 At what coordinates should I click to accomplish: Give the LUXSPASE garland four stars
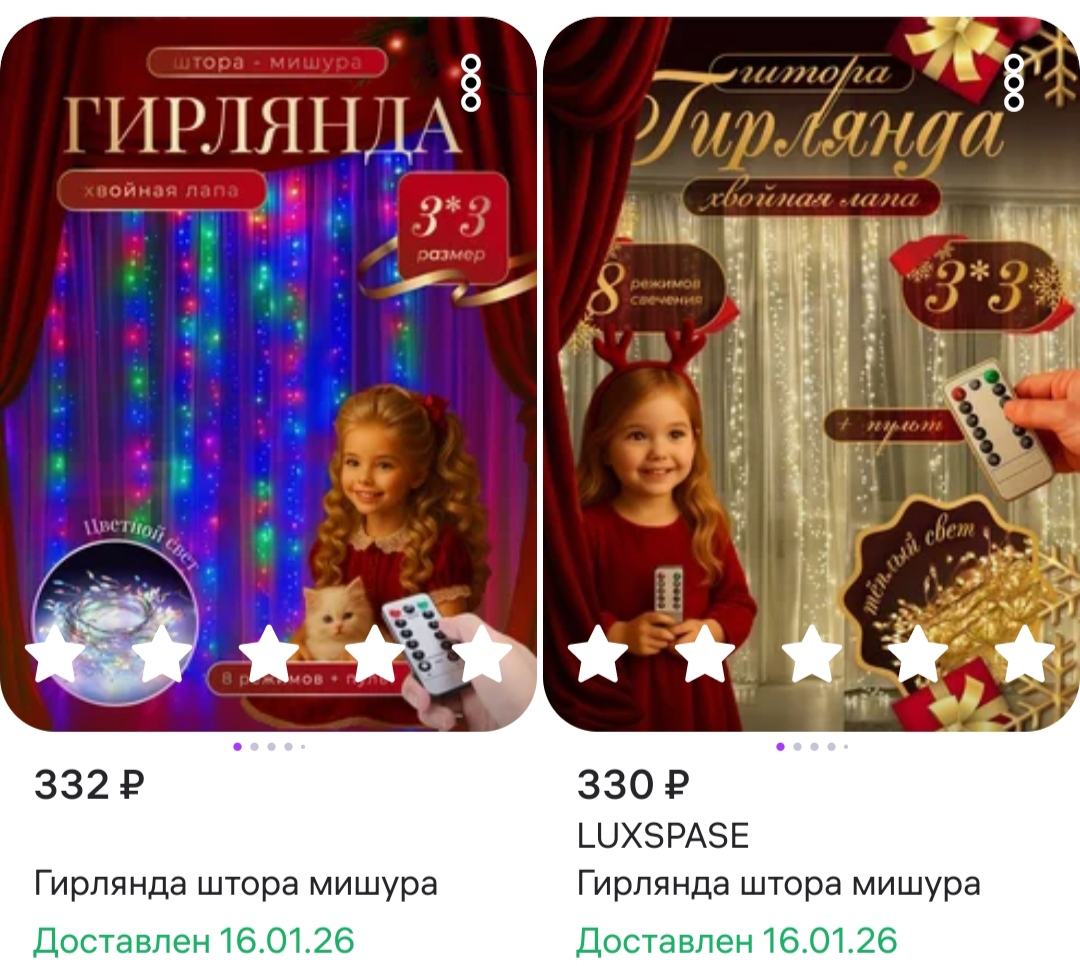coord(918,654)
